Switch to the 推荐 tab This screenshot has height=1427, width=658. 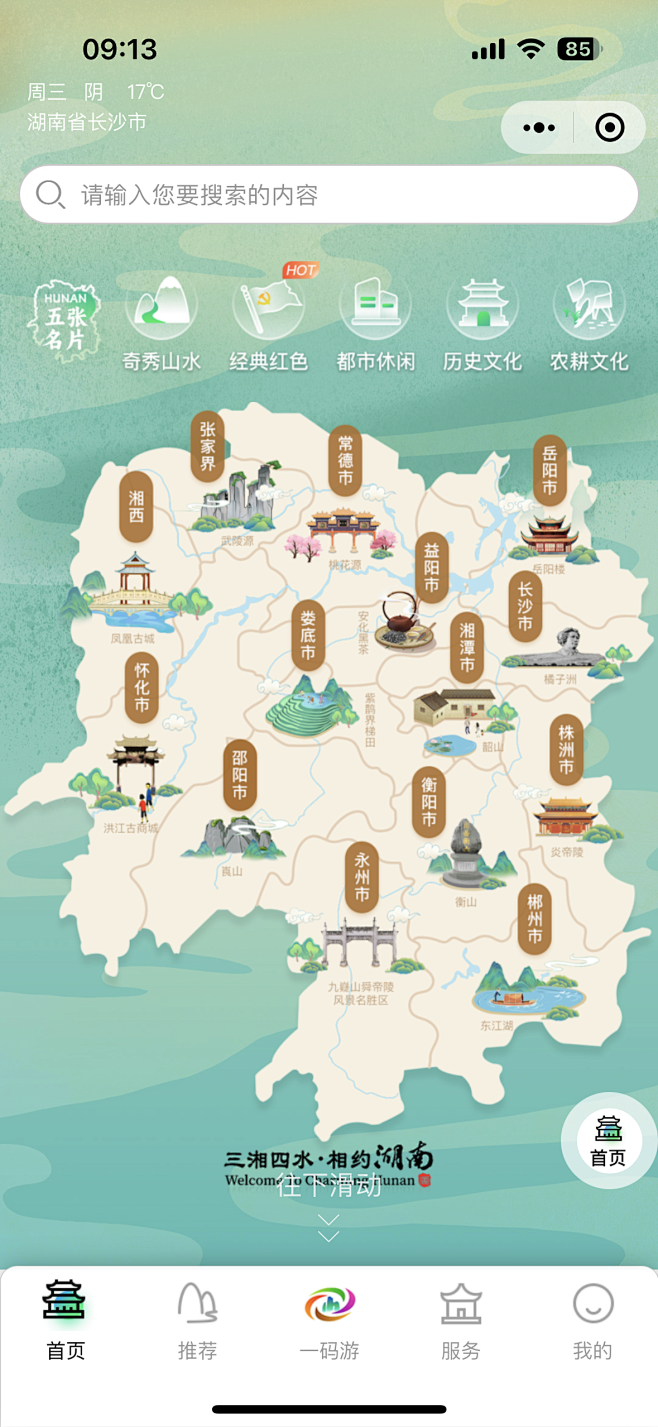point(197,1322)
